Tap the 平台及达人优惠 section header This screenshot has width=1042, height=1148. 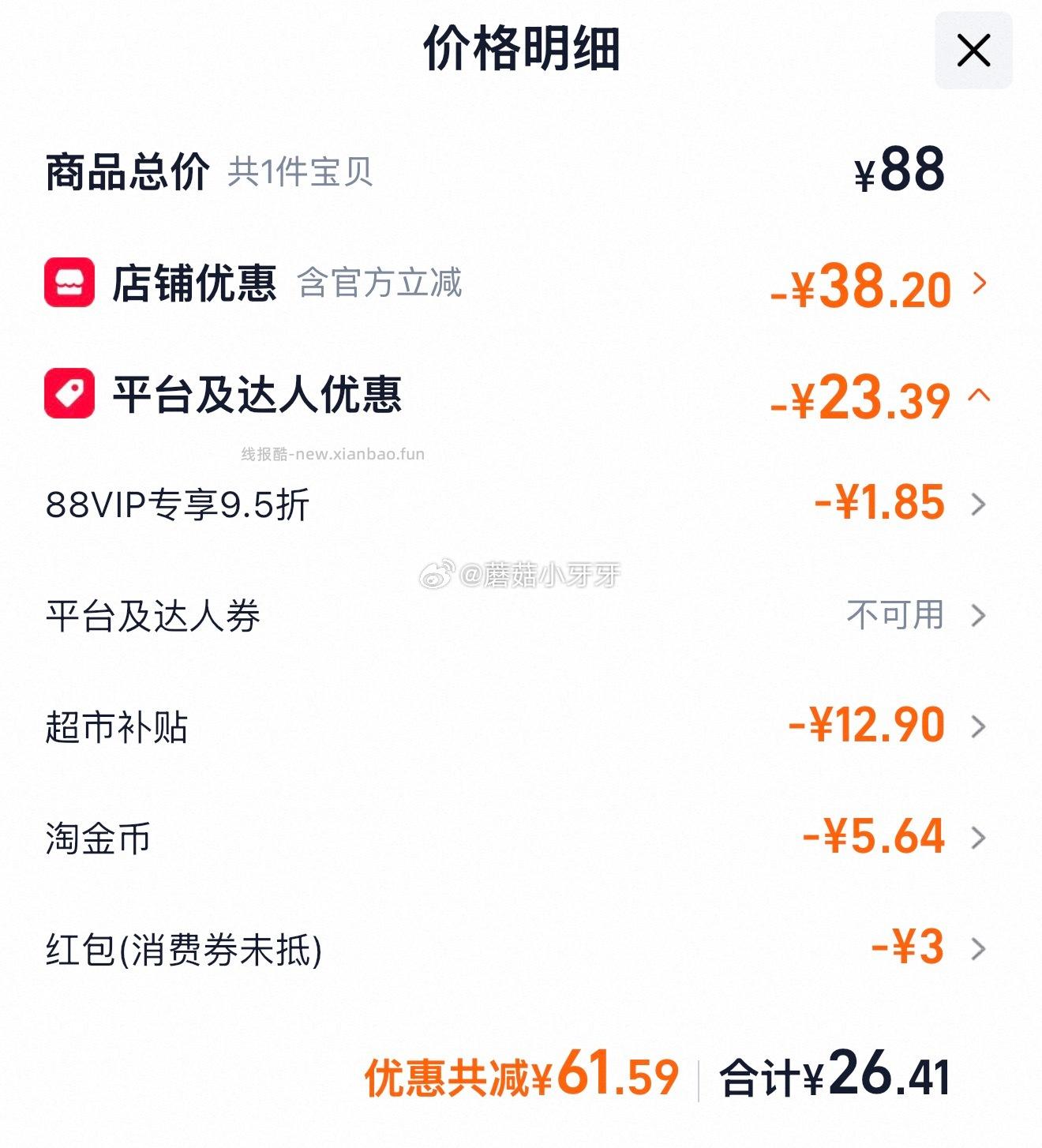[253, 395]
